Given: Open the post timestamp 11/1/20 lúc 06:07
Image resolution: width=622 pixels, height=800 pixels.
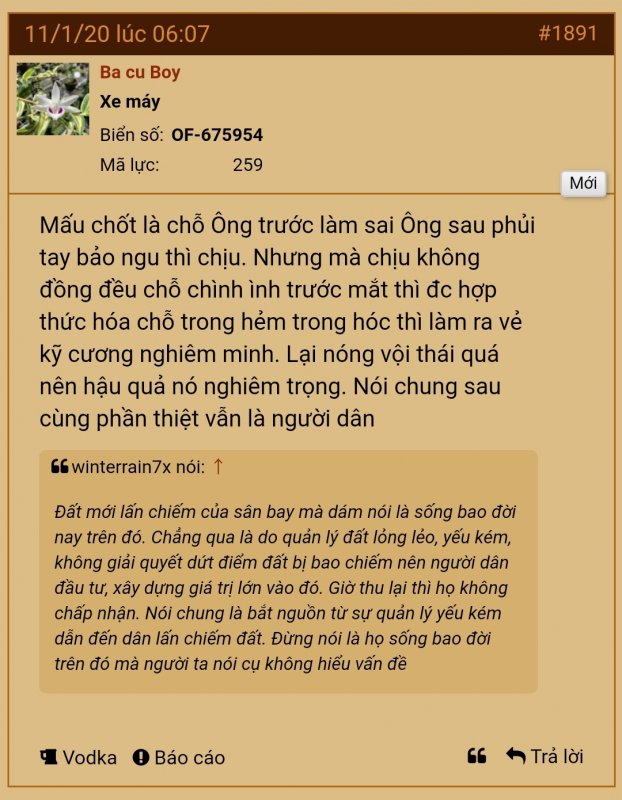Looking at the screenshot, I should tap(117, 34).
